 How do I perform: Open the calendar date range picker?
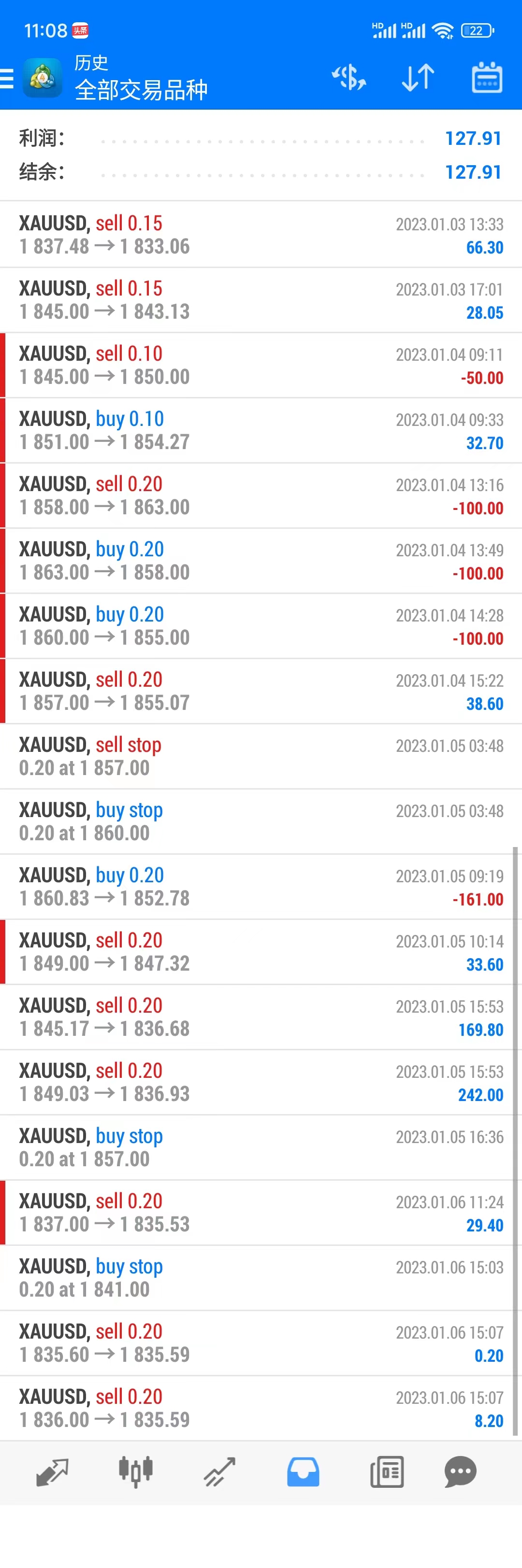click(x=487, y=78)
